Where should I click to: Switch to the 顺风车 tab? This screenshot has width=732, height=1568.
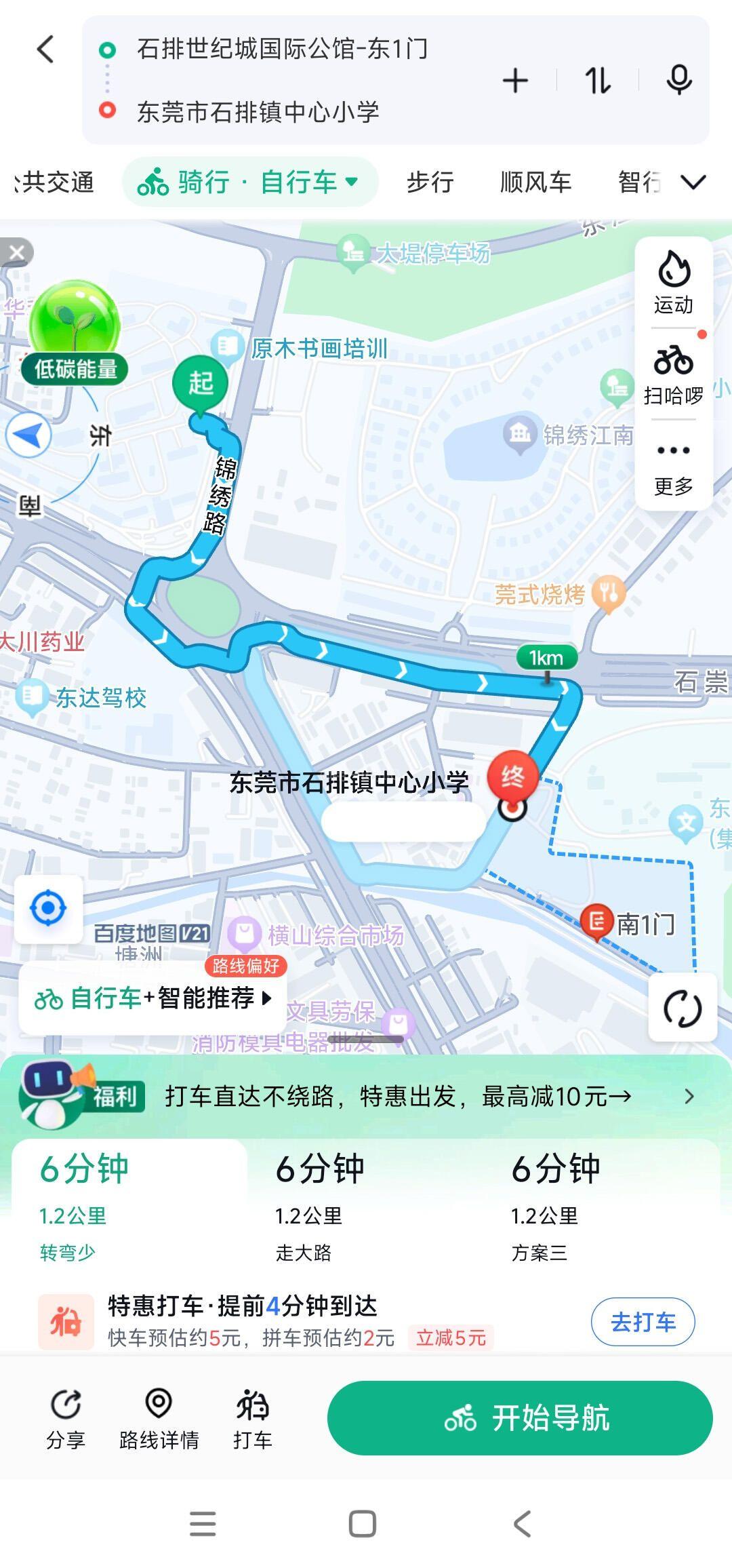click(535, 182)
